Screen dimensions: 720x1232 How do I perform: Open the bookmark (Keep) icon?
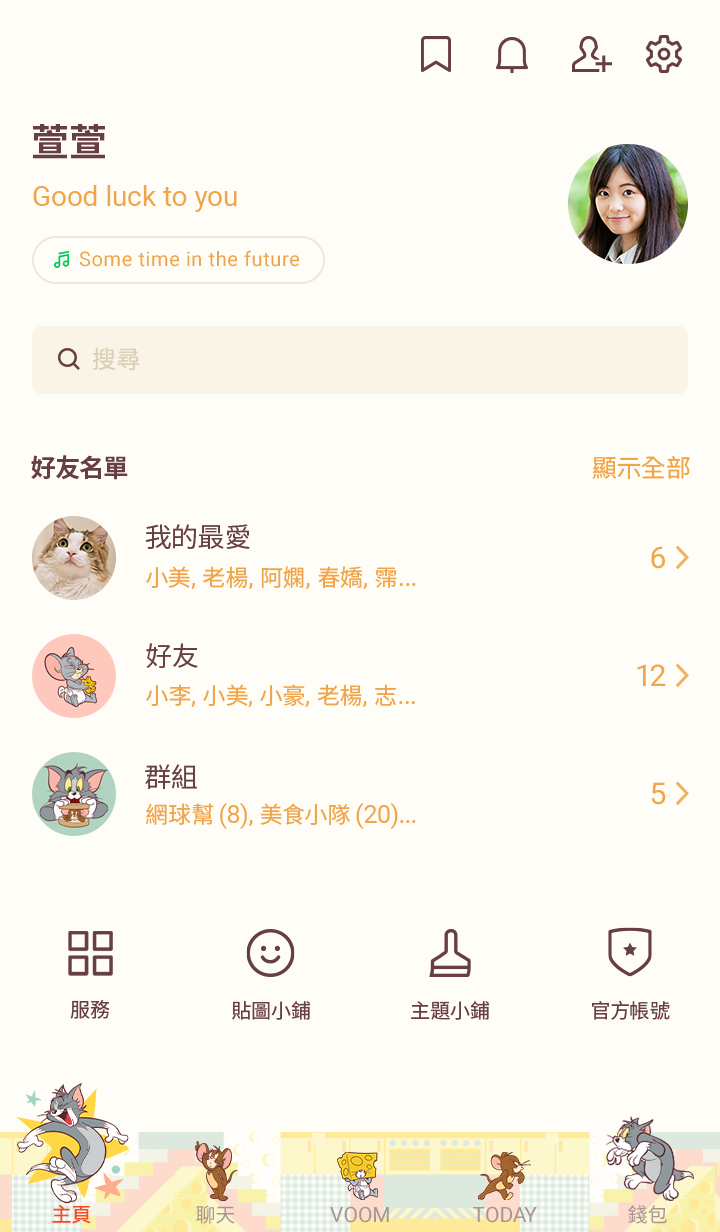coord(436,55)
